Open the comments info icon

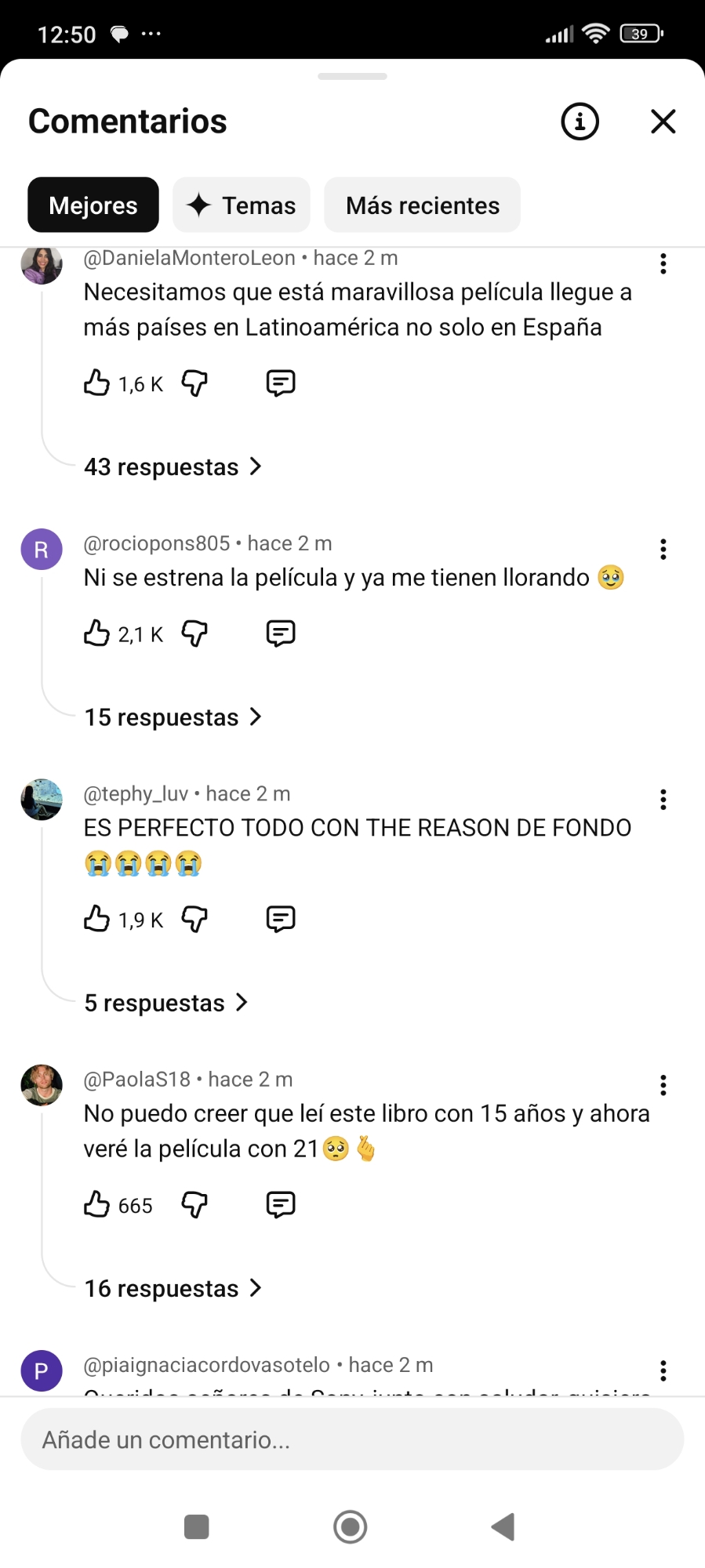click(580, 122)
